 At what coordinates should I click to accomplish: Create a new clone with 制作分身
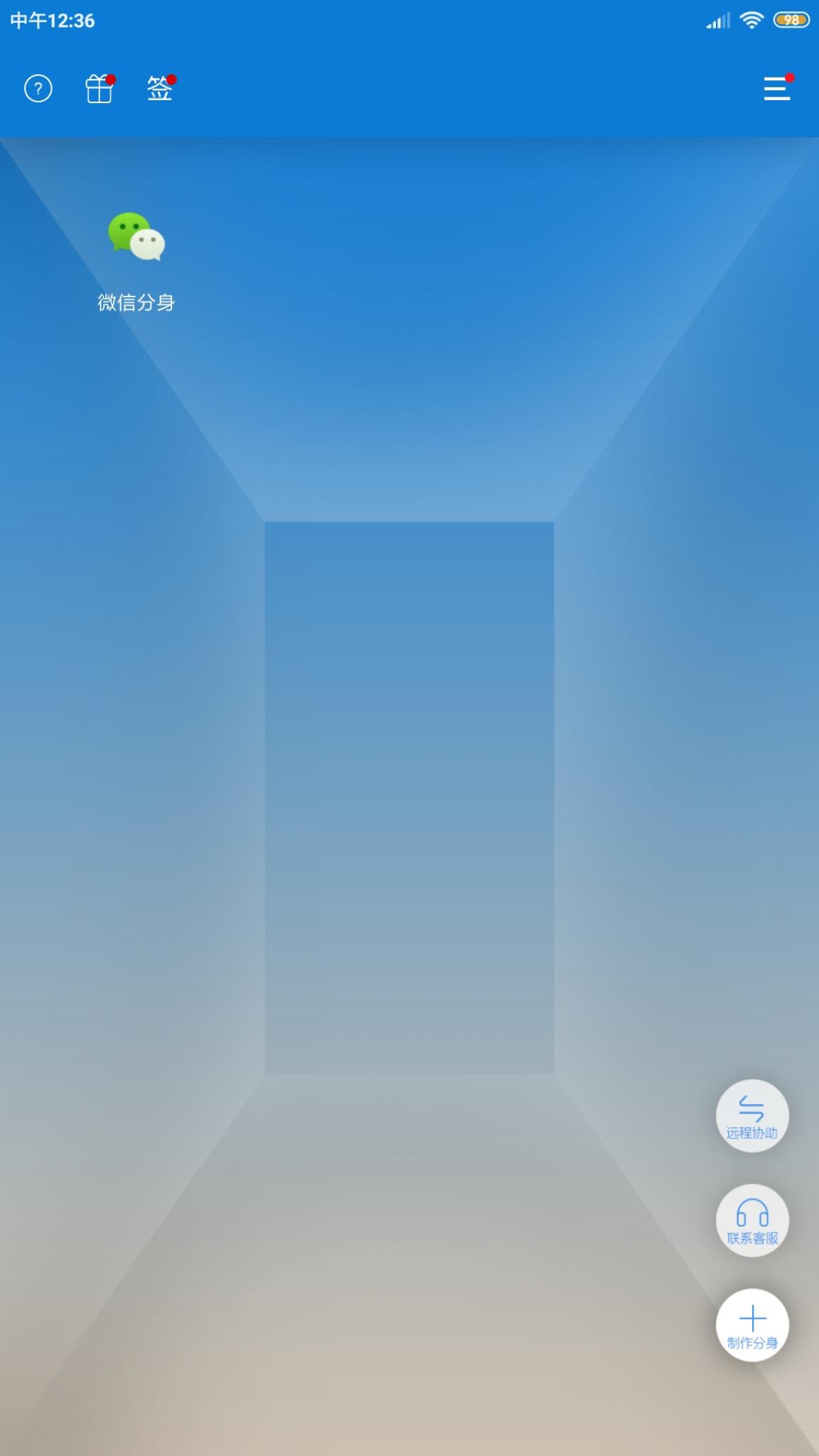pos(752,1325)
